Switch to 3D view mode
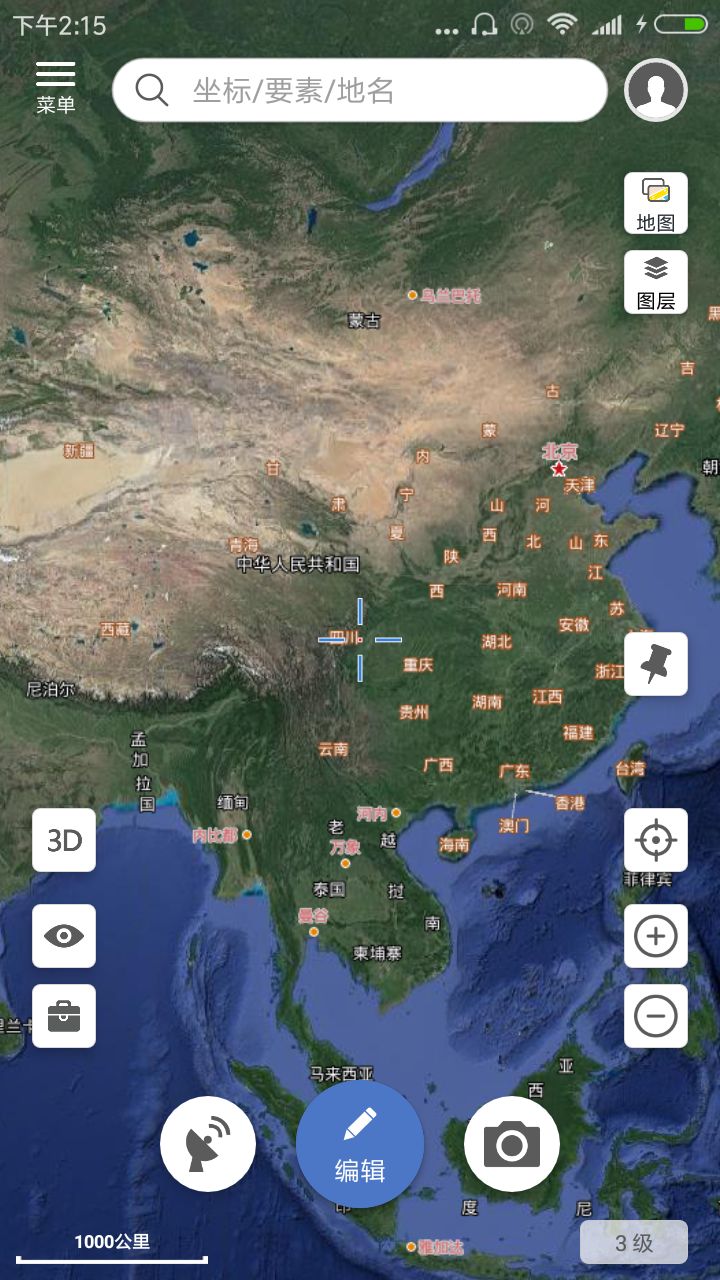Viewport: 720px width, 1280px height. pos(63,841)
